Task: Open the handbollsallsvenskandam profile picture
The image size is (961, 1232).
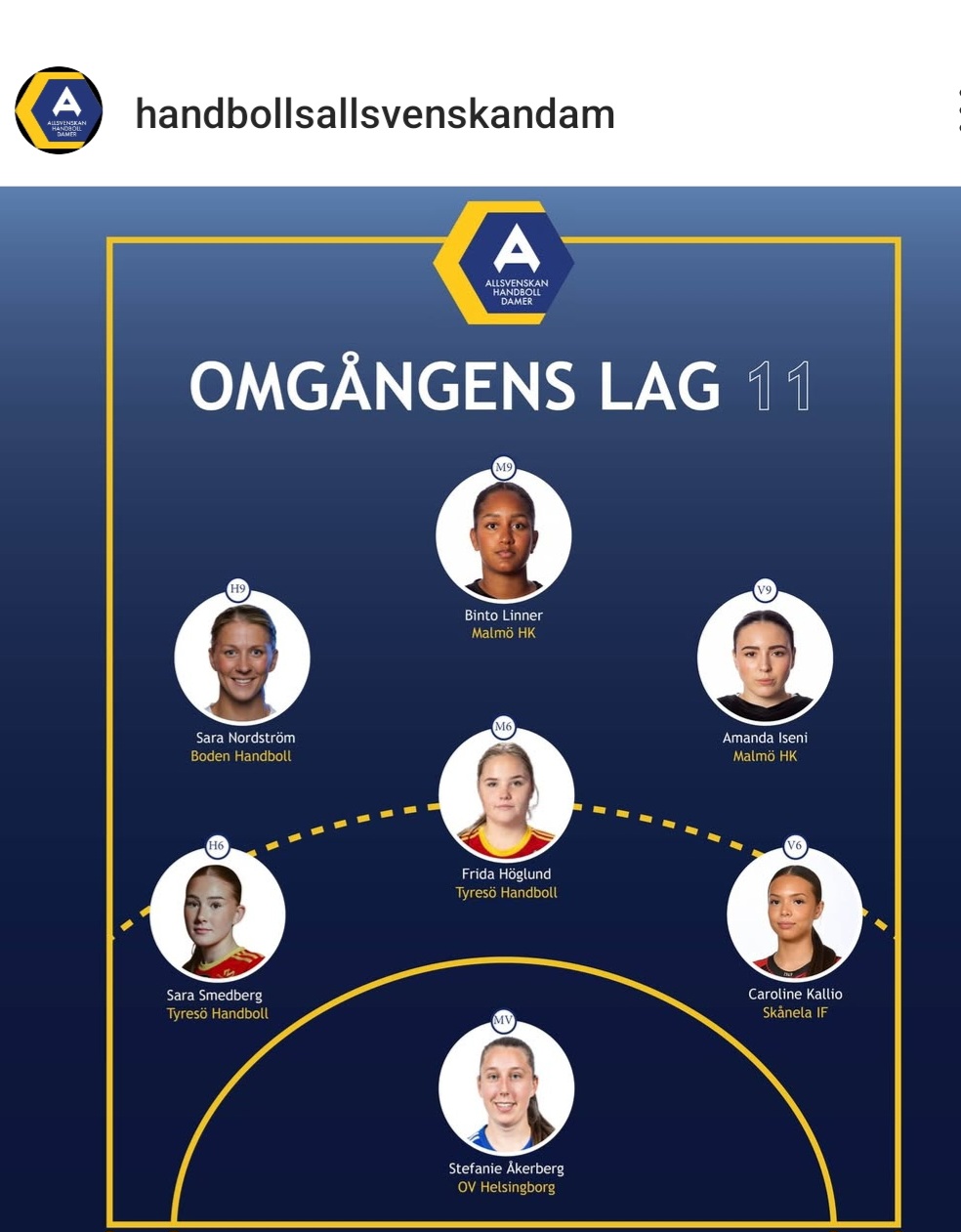Action: click(59, 110)
